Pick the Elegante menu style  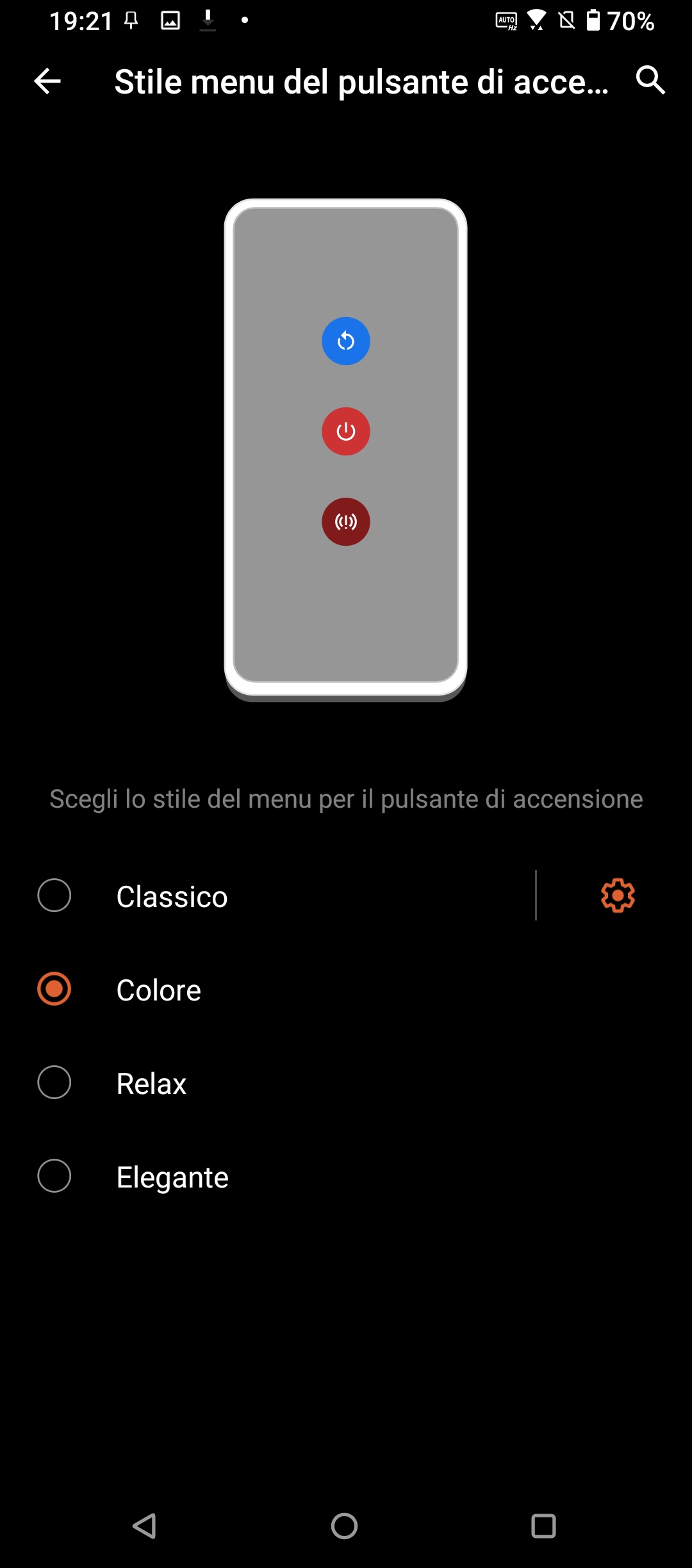pyautogui.click(x=346, y=1176)
